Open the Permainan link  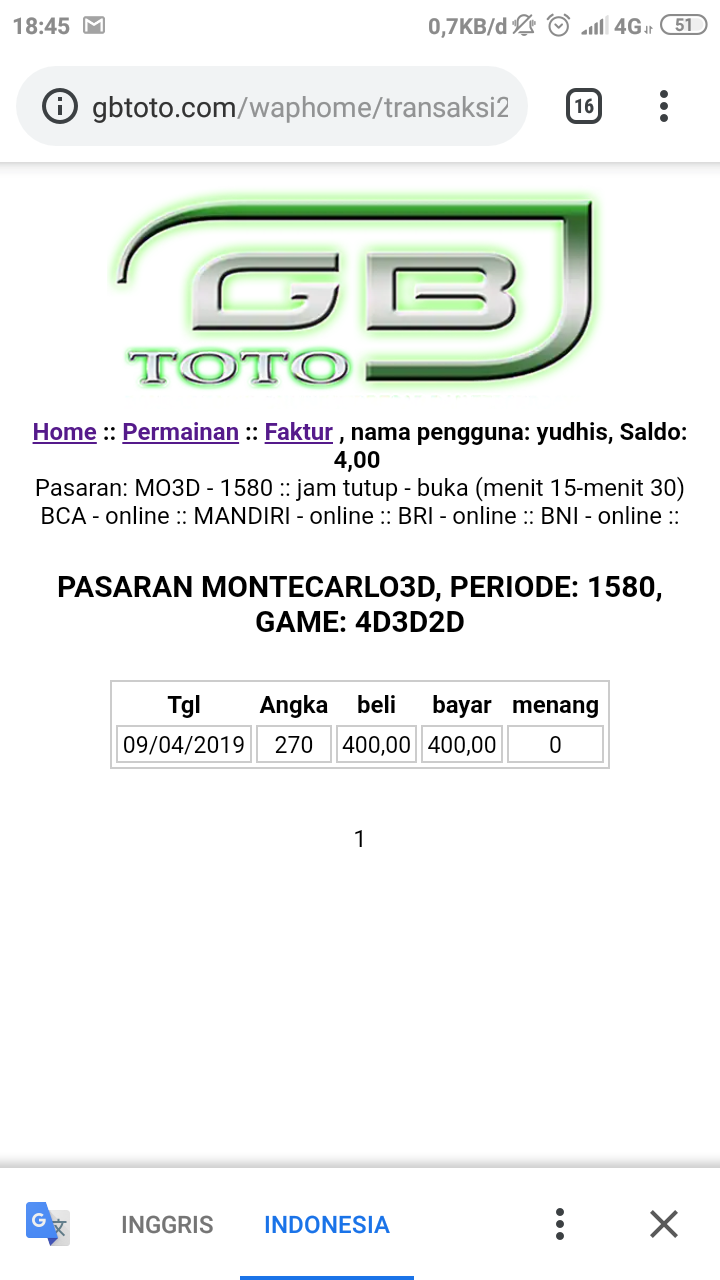pos(180,432)
